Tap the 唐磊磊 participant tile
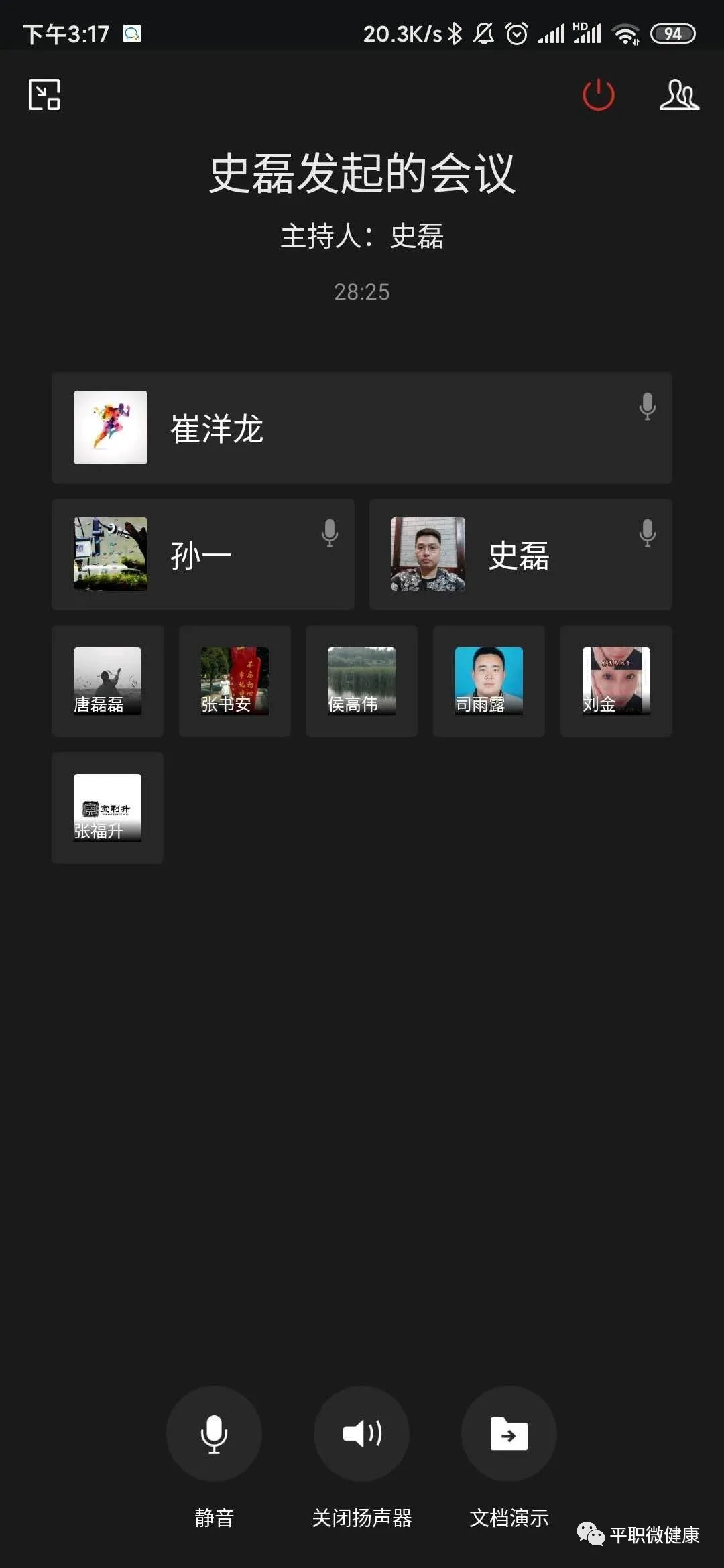The image size is (724, 1568). tap(107, 681)
